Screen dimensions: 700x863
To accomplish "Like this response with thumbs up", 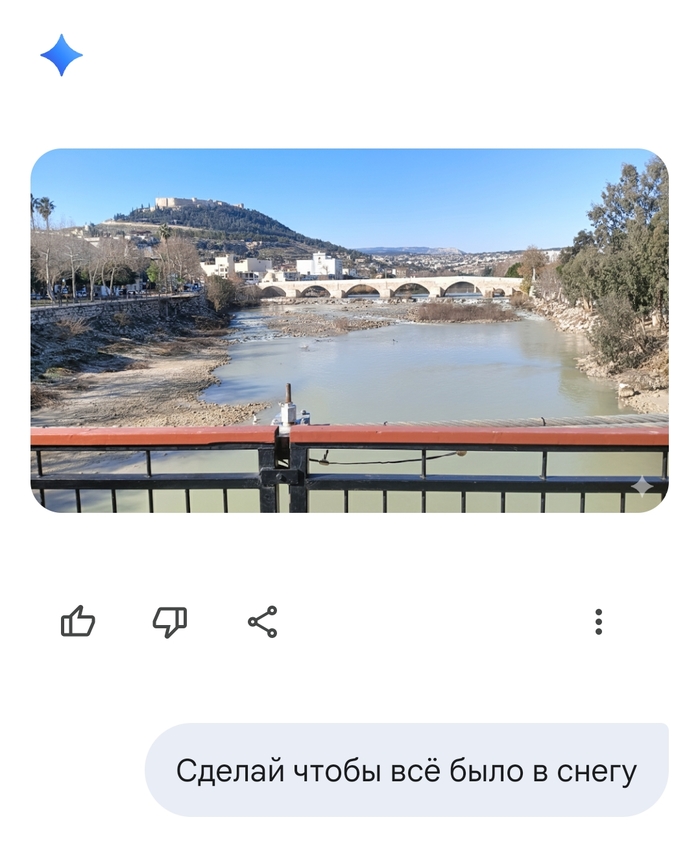I will coord(78,622).
